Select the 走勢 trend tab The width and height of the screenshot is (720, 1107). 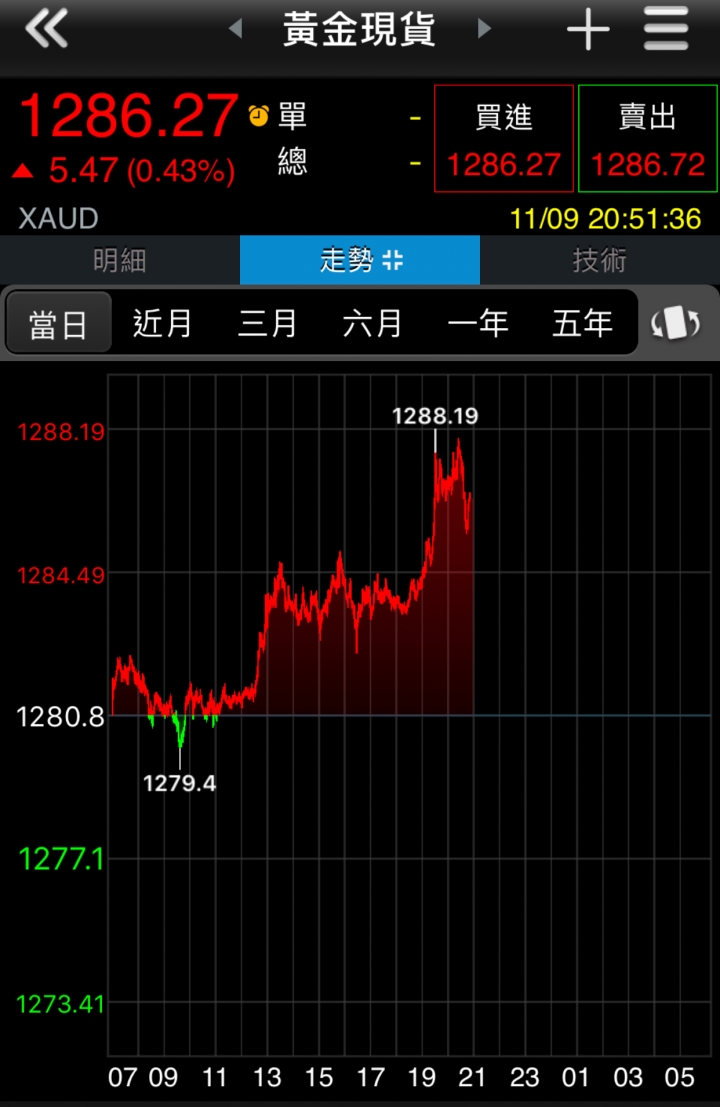[360, 261]
